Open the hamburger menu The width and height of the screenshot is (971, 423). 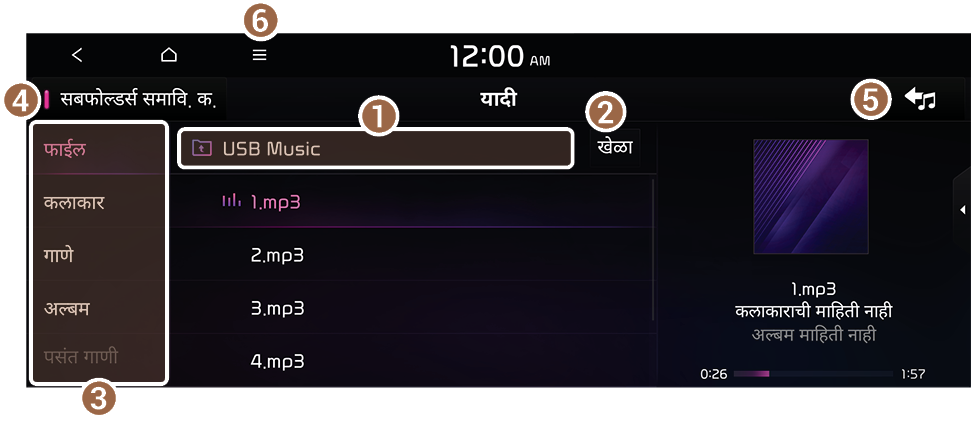point(260,55)
